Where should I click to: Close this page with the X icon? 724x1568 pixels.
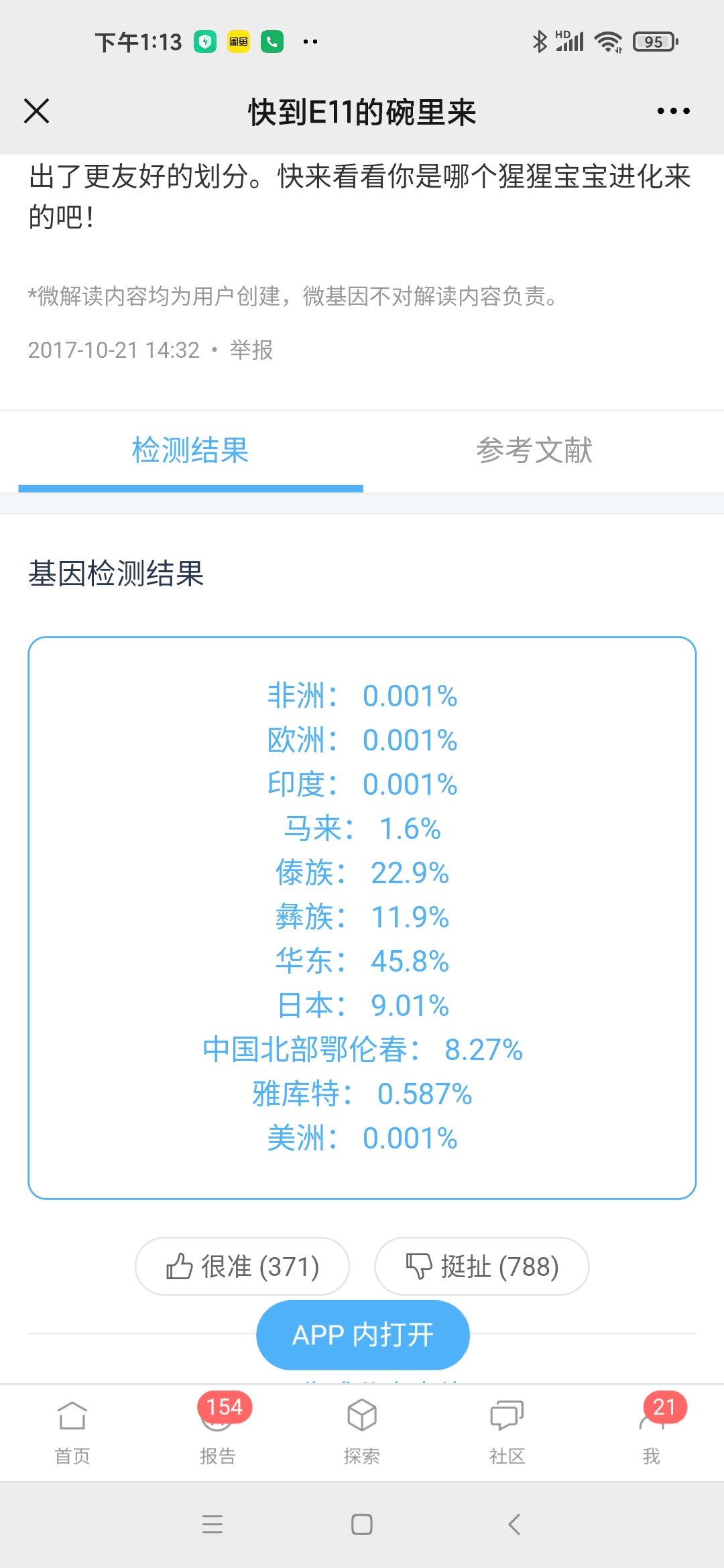[x=36, y=111]
